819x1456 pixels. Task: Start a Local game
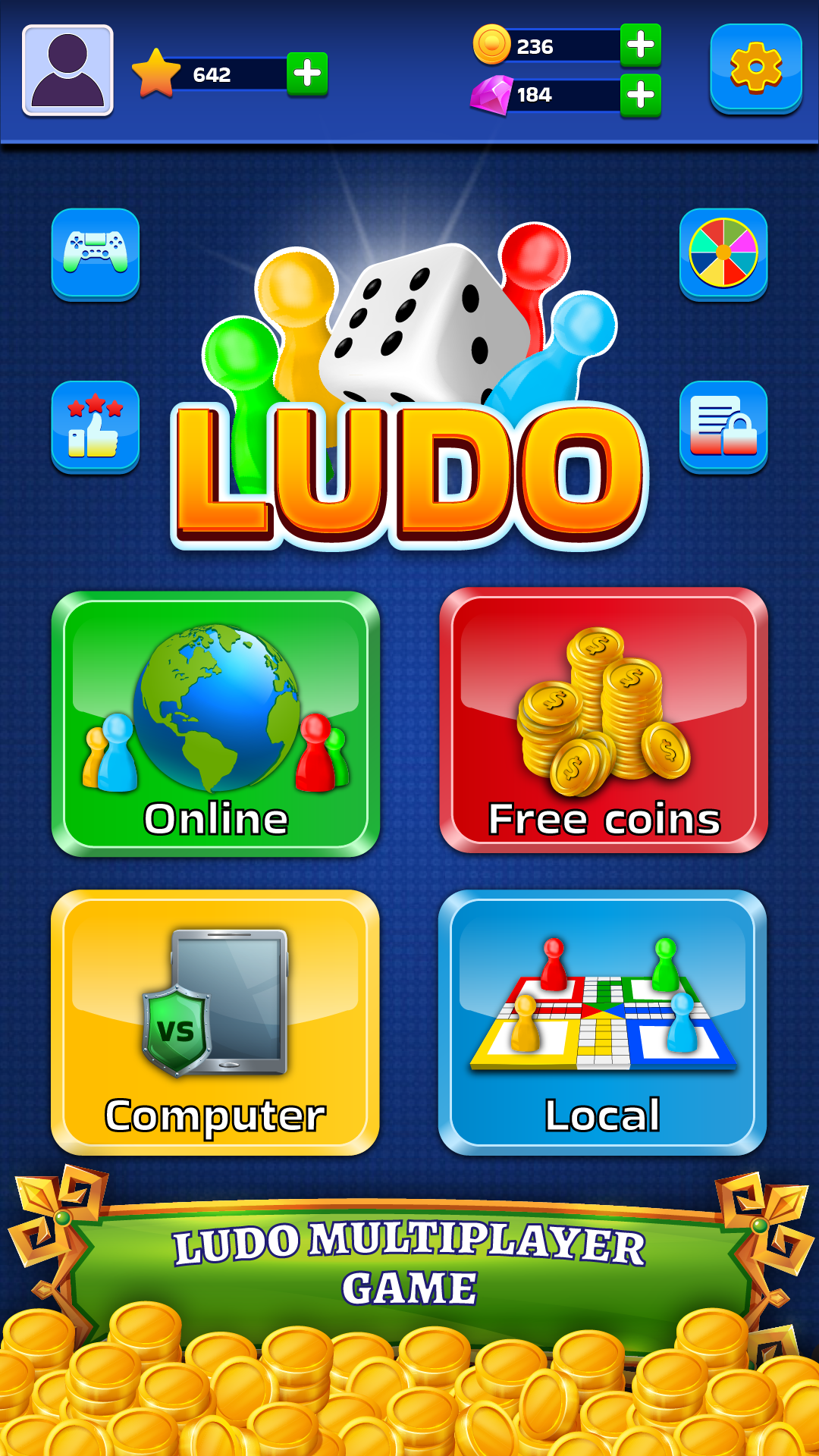(x=603, y=1022)
